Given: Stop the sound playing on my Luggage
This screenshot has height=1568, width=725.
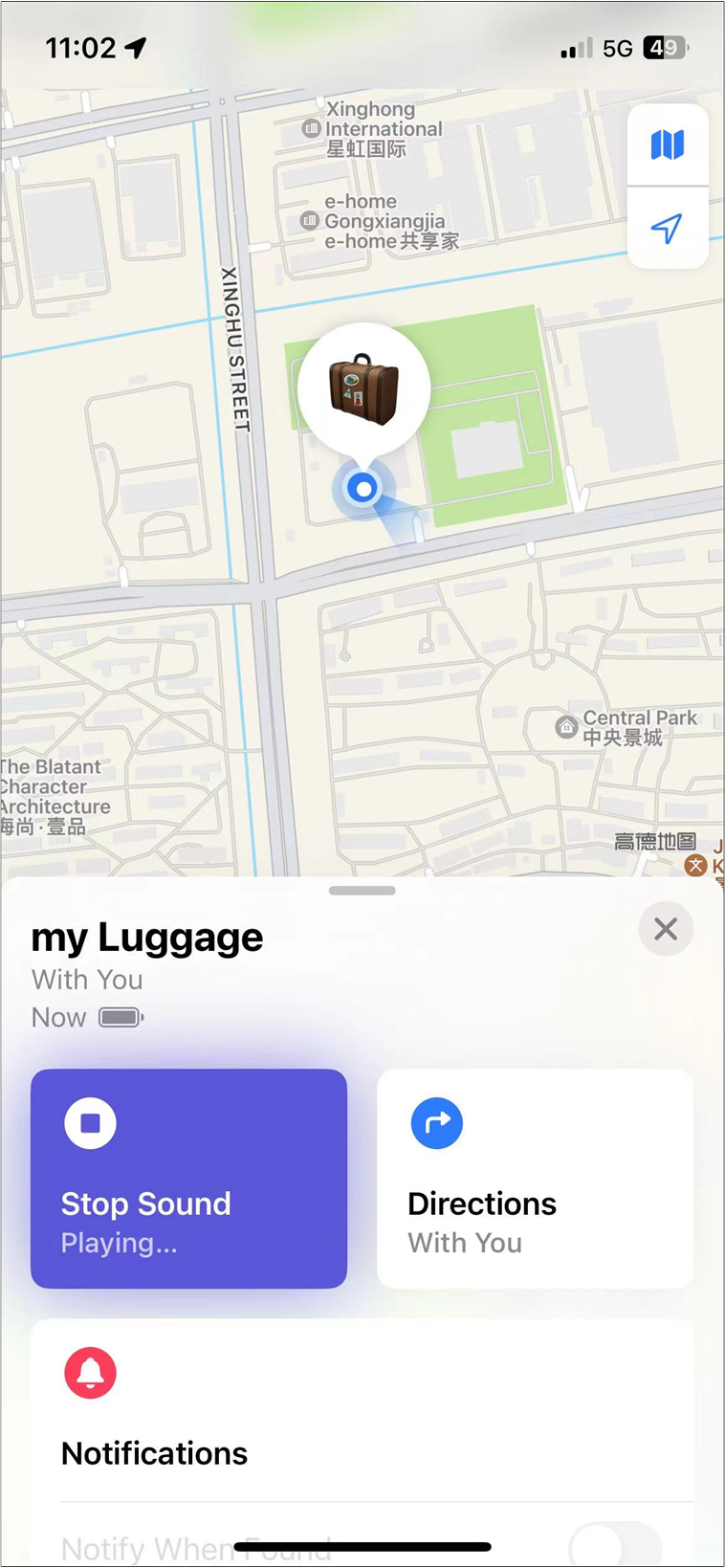Looking at the screenshot, I should [188, 1178].
